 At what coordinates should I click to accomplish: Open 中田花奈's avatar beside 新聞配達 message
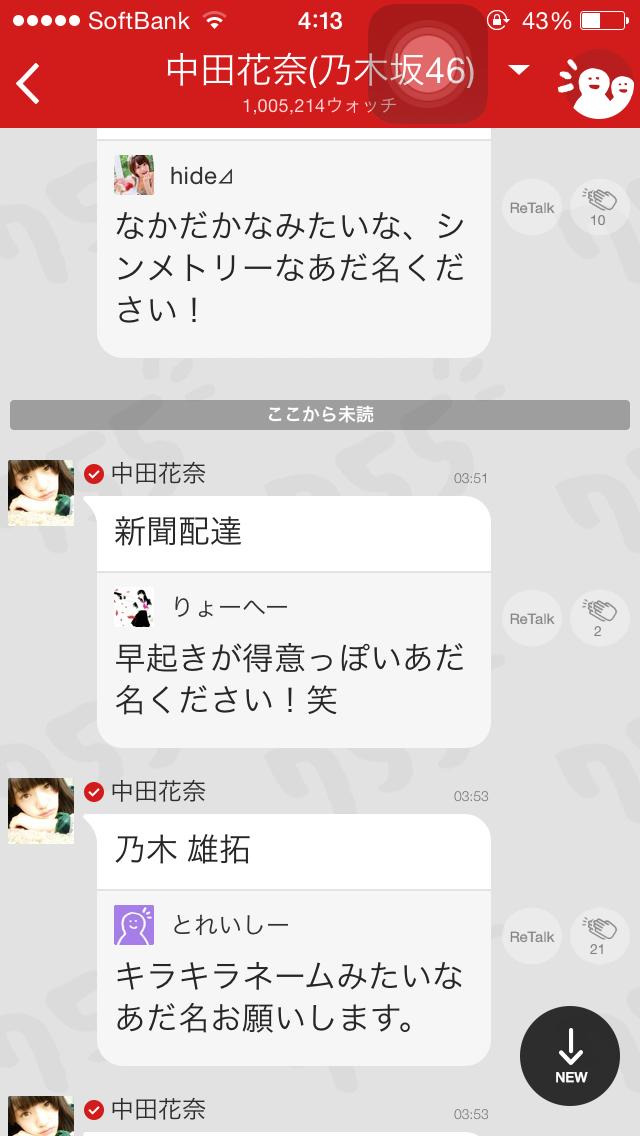(41, 493)
